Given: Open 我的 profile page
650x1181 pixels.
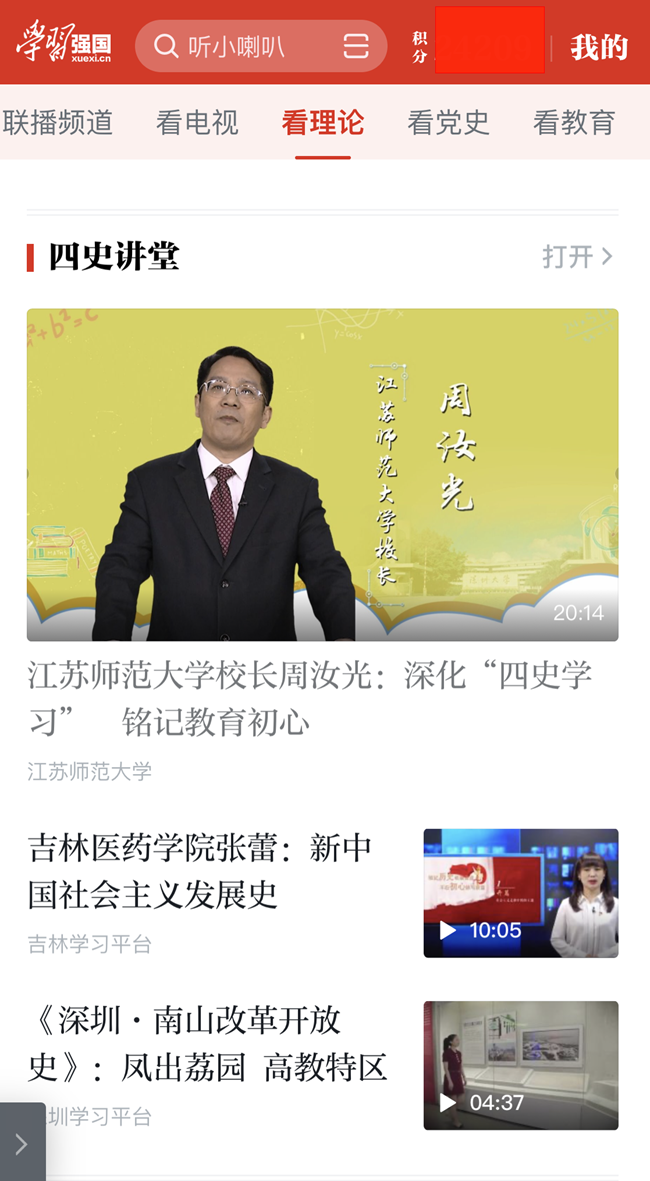Looking at the screenshot, I should click(x=598, y=47).
